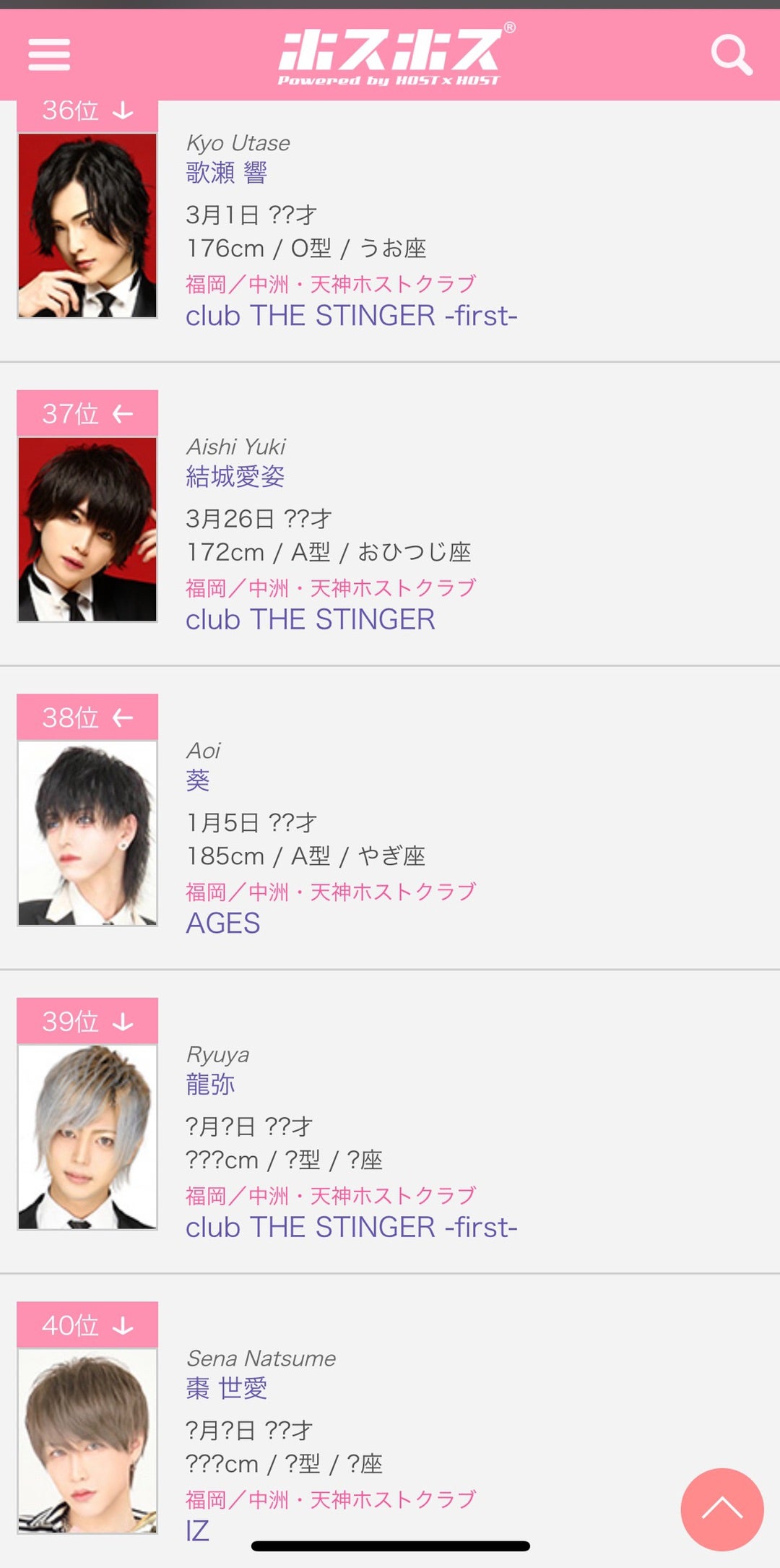Open club THE STINGER -first- under Ryuya
This screenshot has width=780, height=1568.
tap(351, 1228)
